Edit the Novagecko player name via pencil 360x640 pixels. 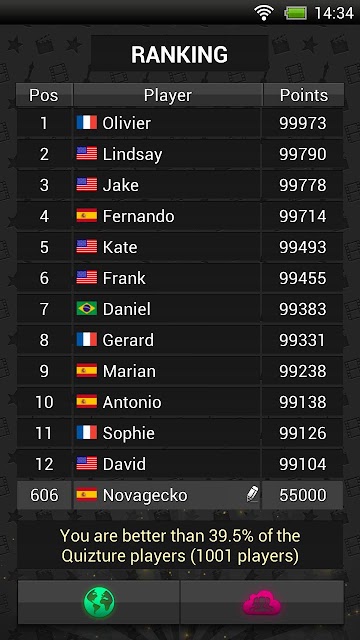click(x=252, y=494)
